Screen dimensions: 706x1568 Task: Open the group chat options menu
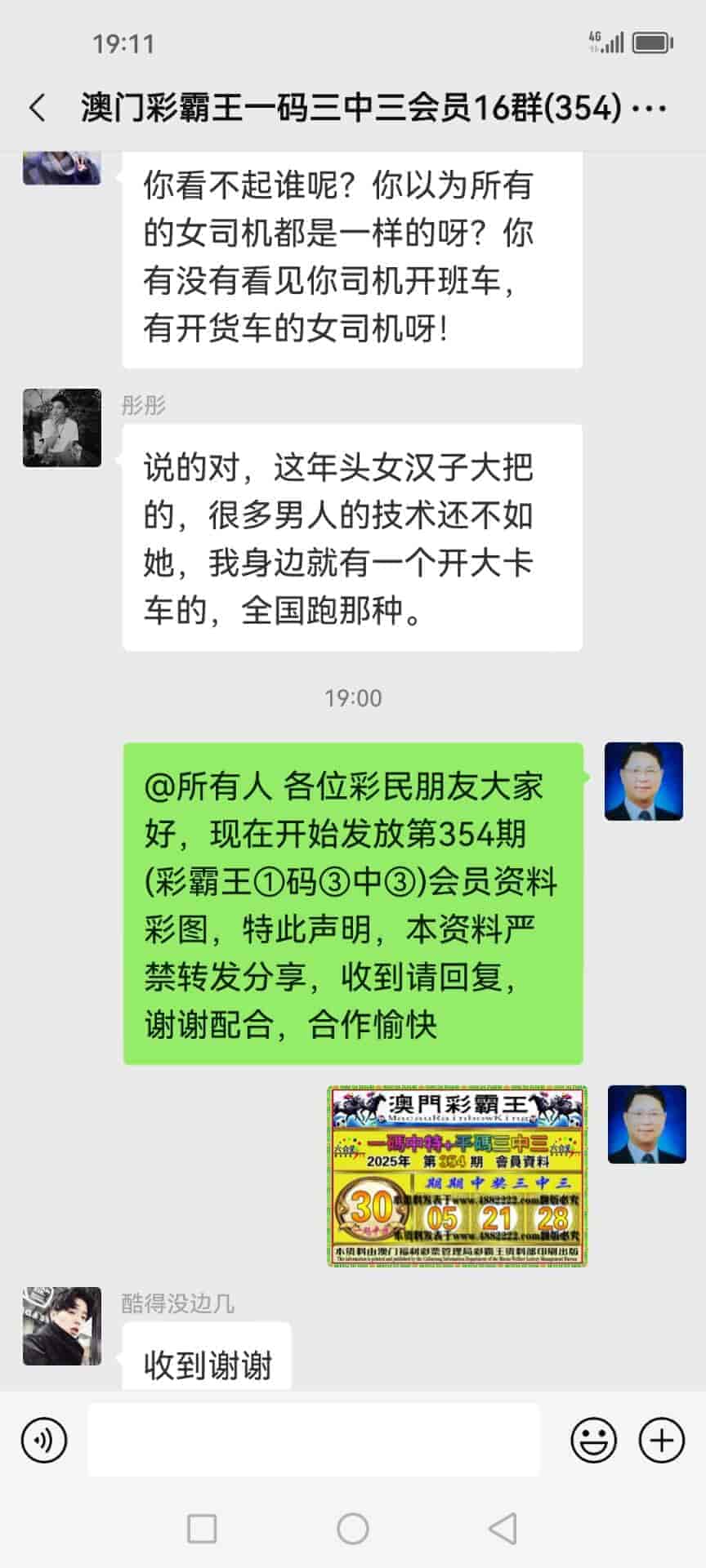pos(650,108)
